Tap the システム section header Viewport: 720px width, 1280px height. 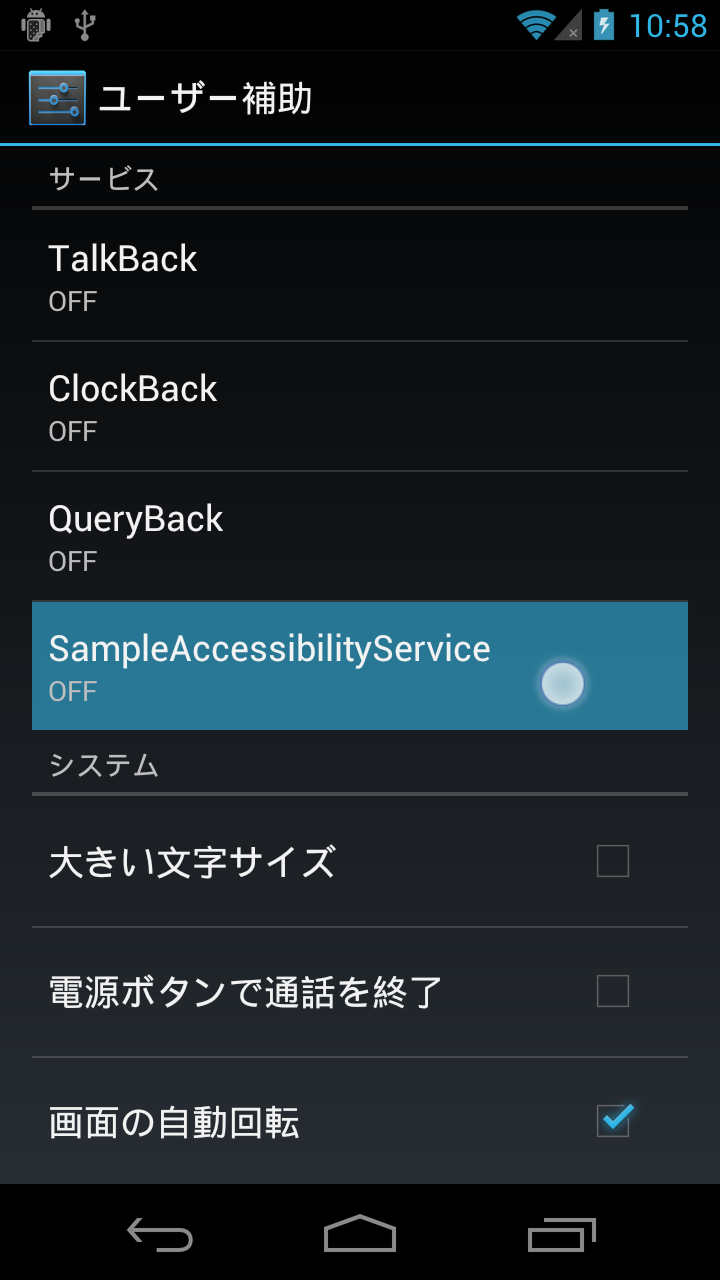pyautogui.click(x=100, y=766)
